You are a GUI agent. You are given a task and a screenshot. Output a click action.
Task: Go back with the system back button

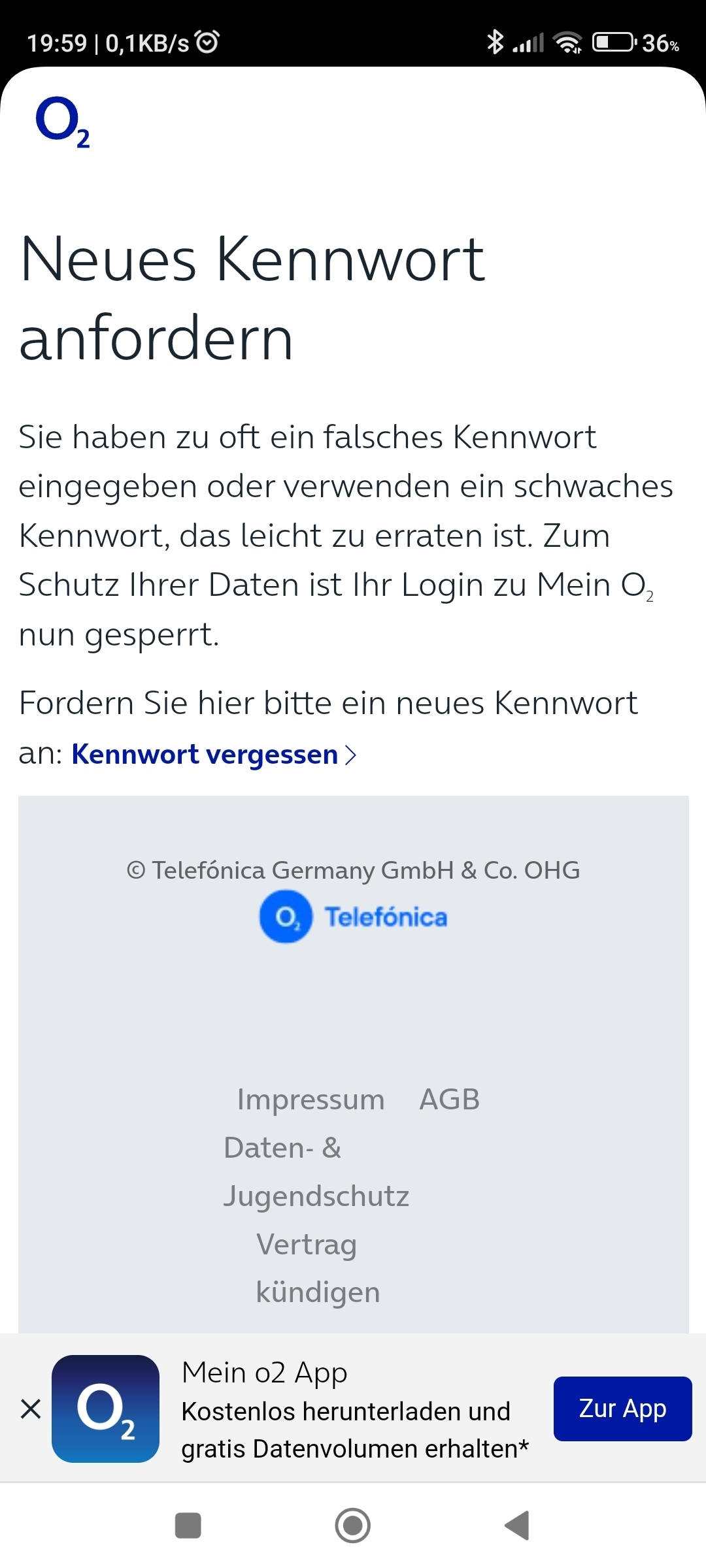[x=517, y=1526]
